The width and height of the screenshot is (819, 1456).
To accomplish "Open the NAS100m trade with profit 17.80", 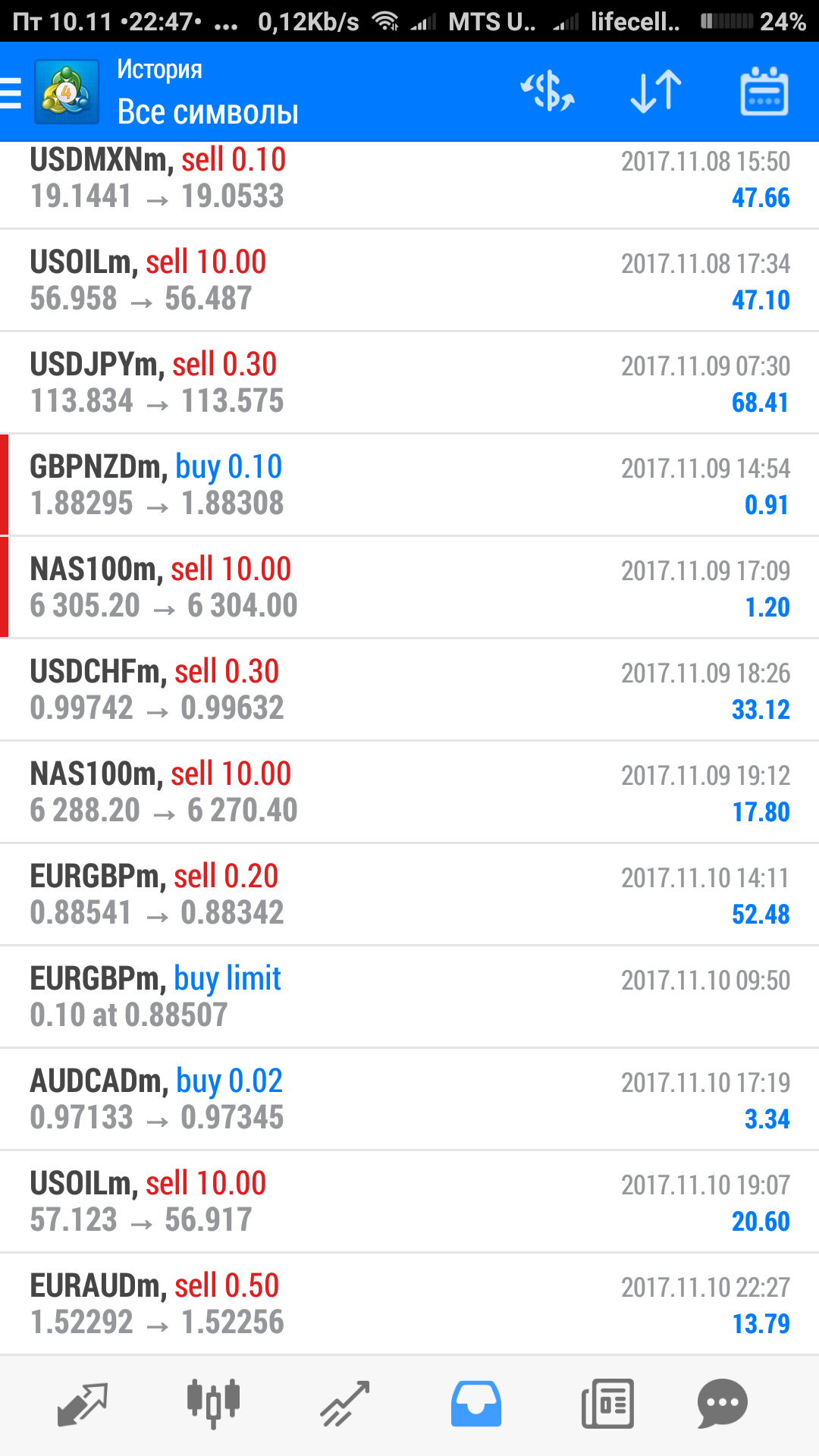I will coord(409,792).
